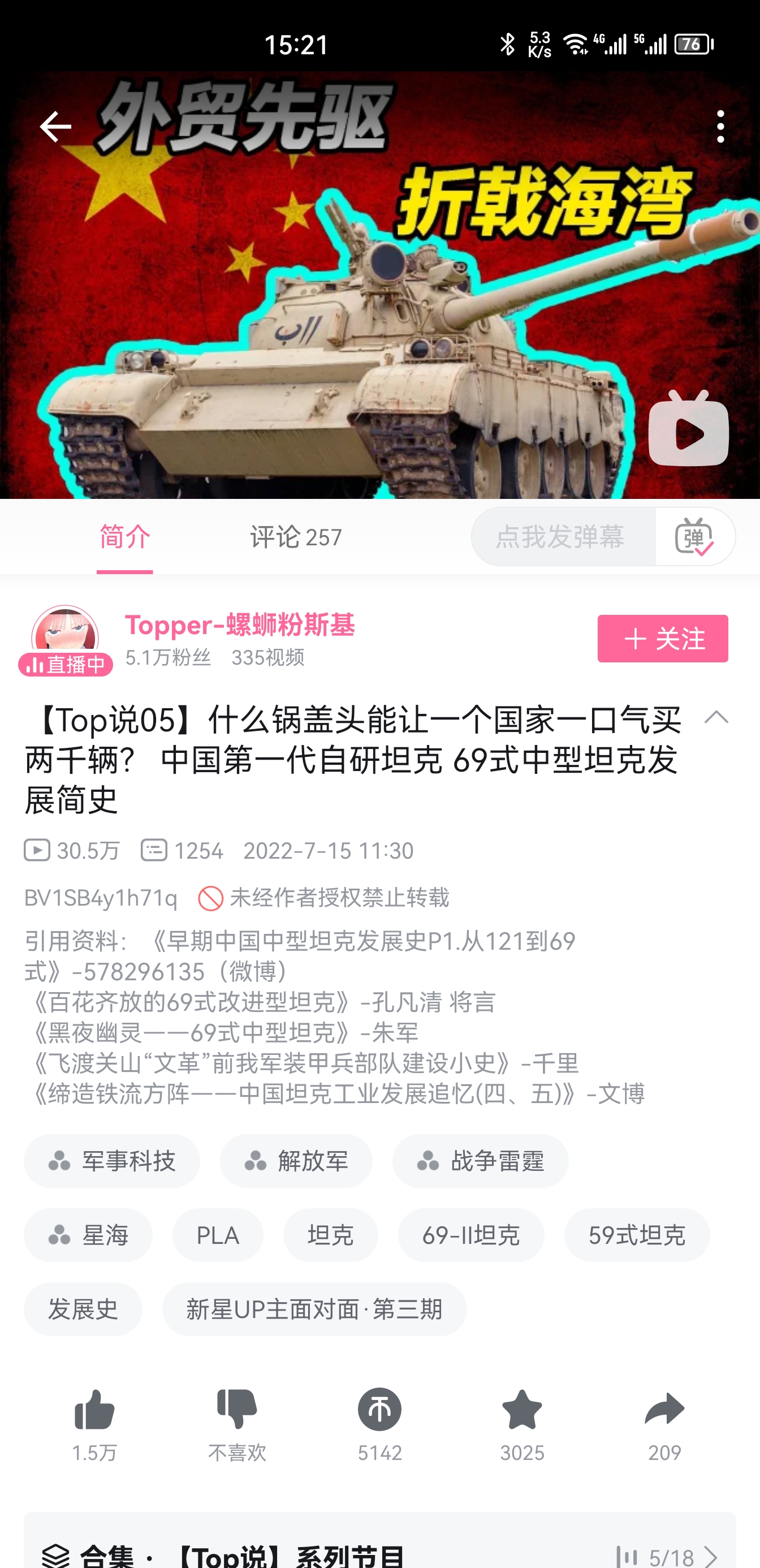Image resolution: width=760 pixels, height=1568 pixels.
Task: Select the 简介 tab
Action: click(x=123, y=536)
